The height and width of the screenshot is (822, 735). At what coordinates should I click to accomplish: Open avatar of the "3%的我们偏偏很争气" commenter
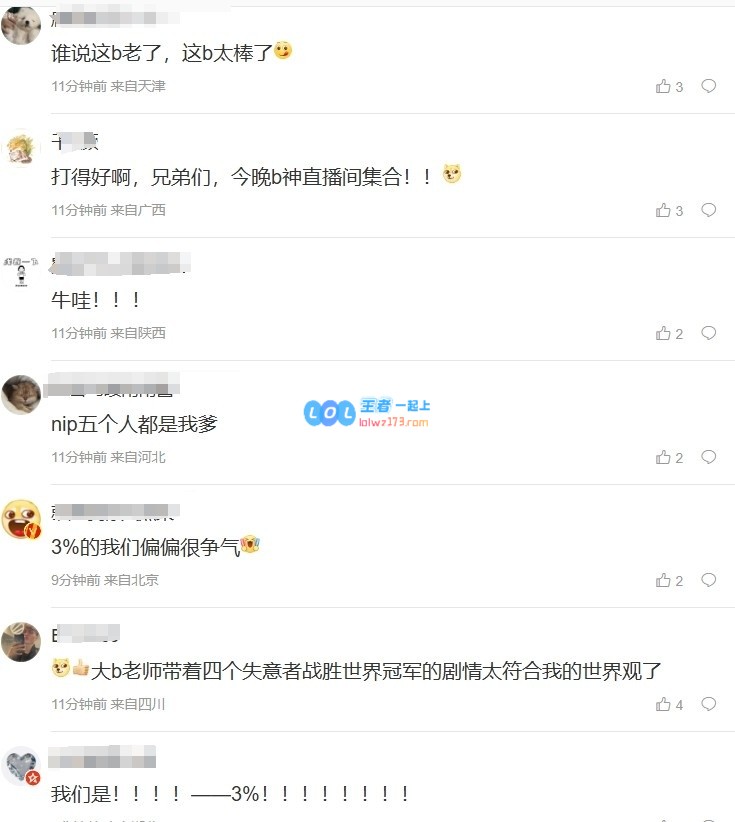coord(21,519)
